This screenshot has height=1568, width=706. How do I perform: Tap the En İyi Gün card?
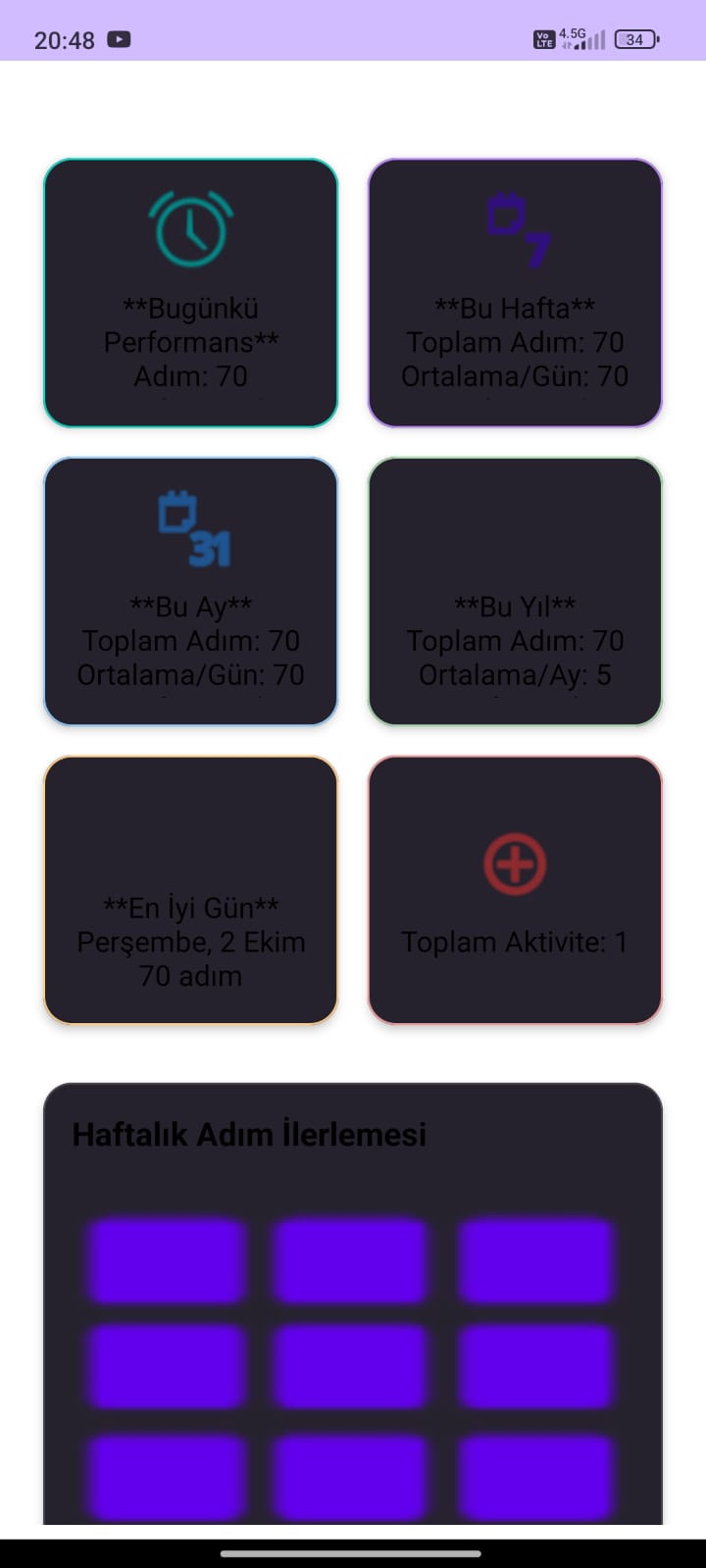[x=190, y=888]
